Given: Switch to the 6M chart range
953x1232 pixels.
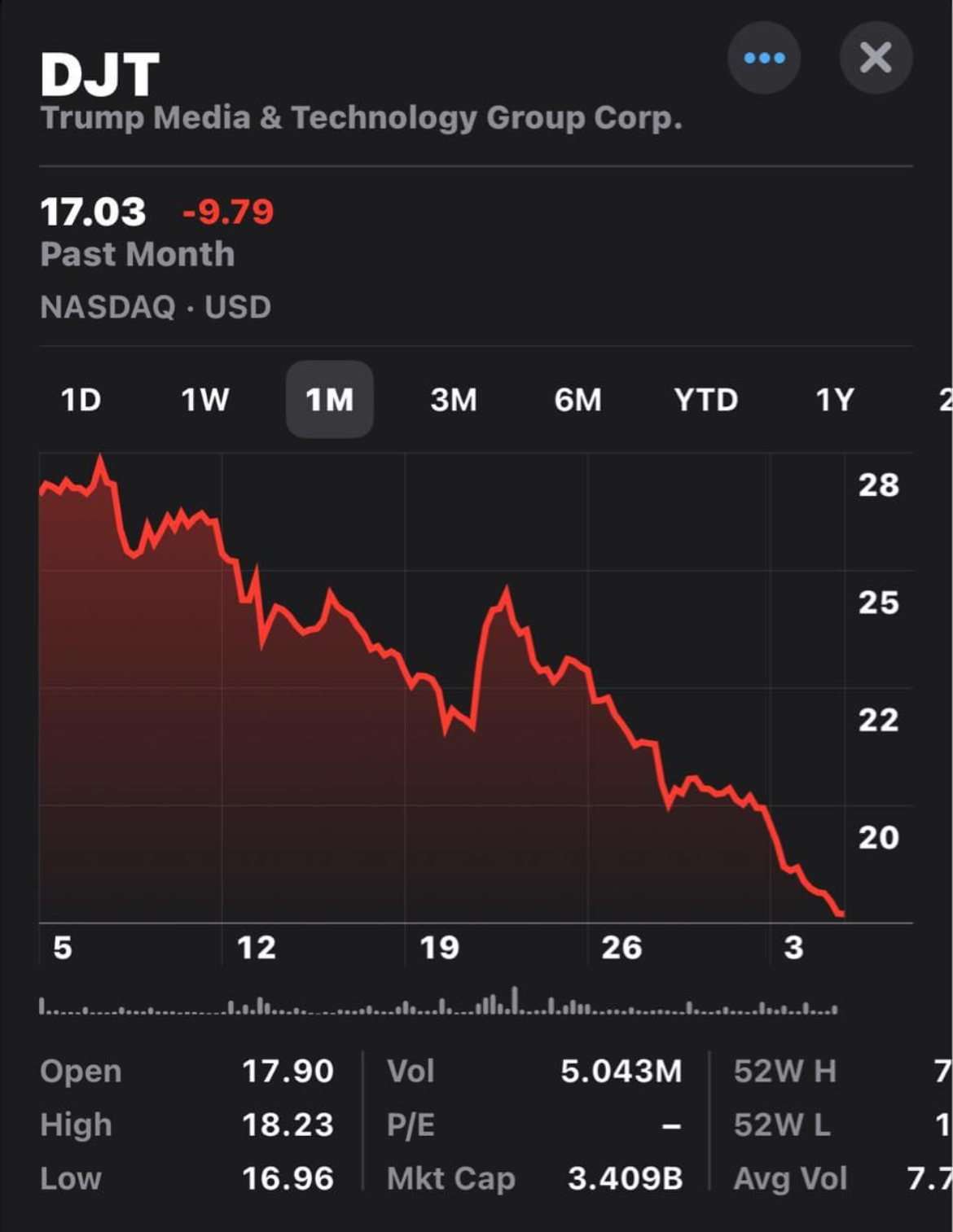Looking at the screenshot, I should (578, 400).
